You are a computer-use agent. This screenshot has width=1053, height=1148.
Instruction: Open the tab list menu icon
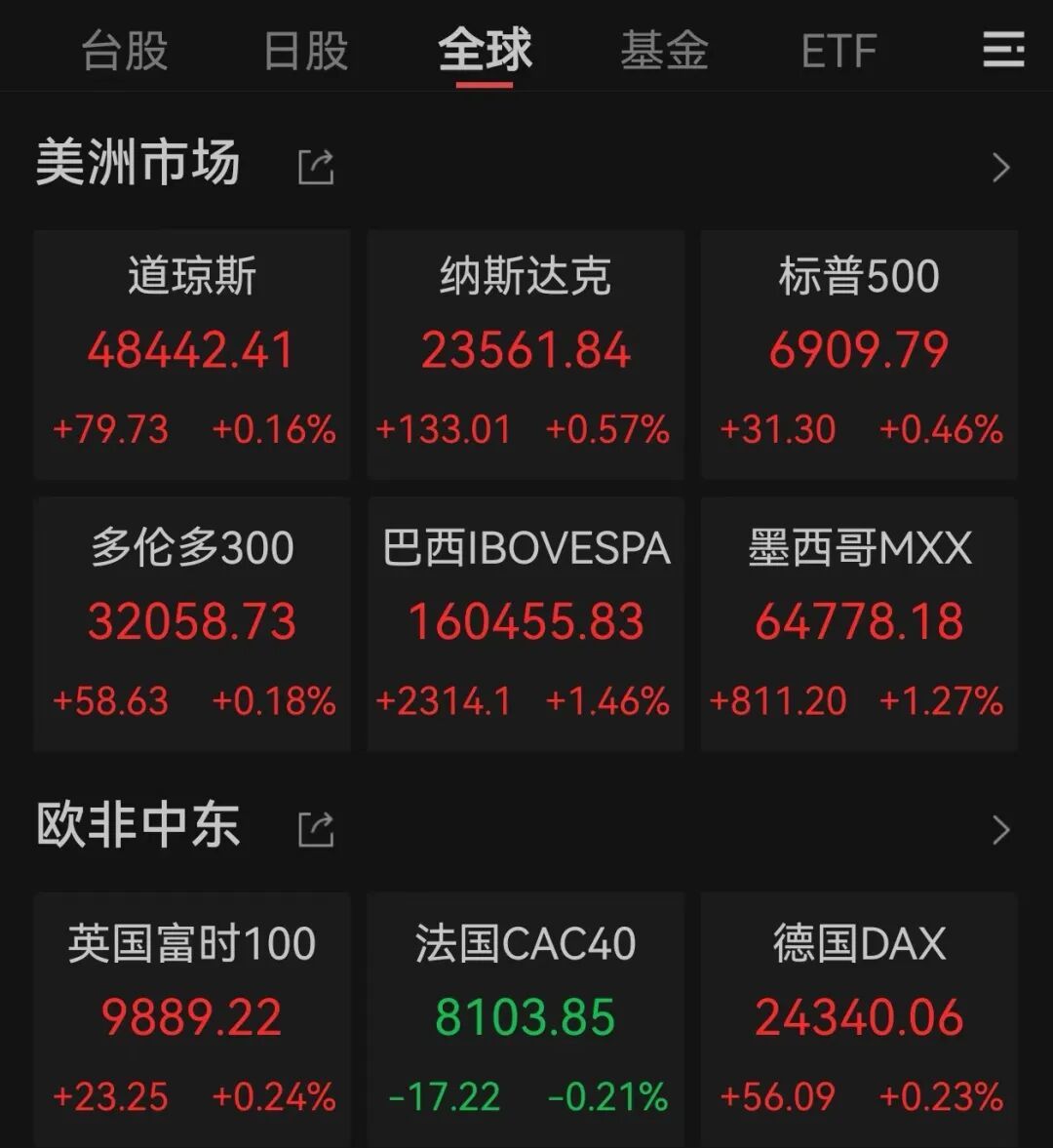coord(1003,49)
